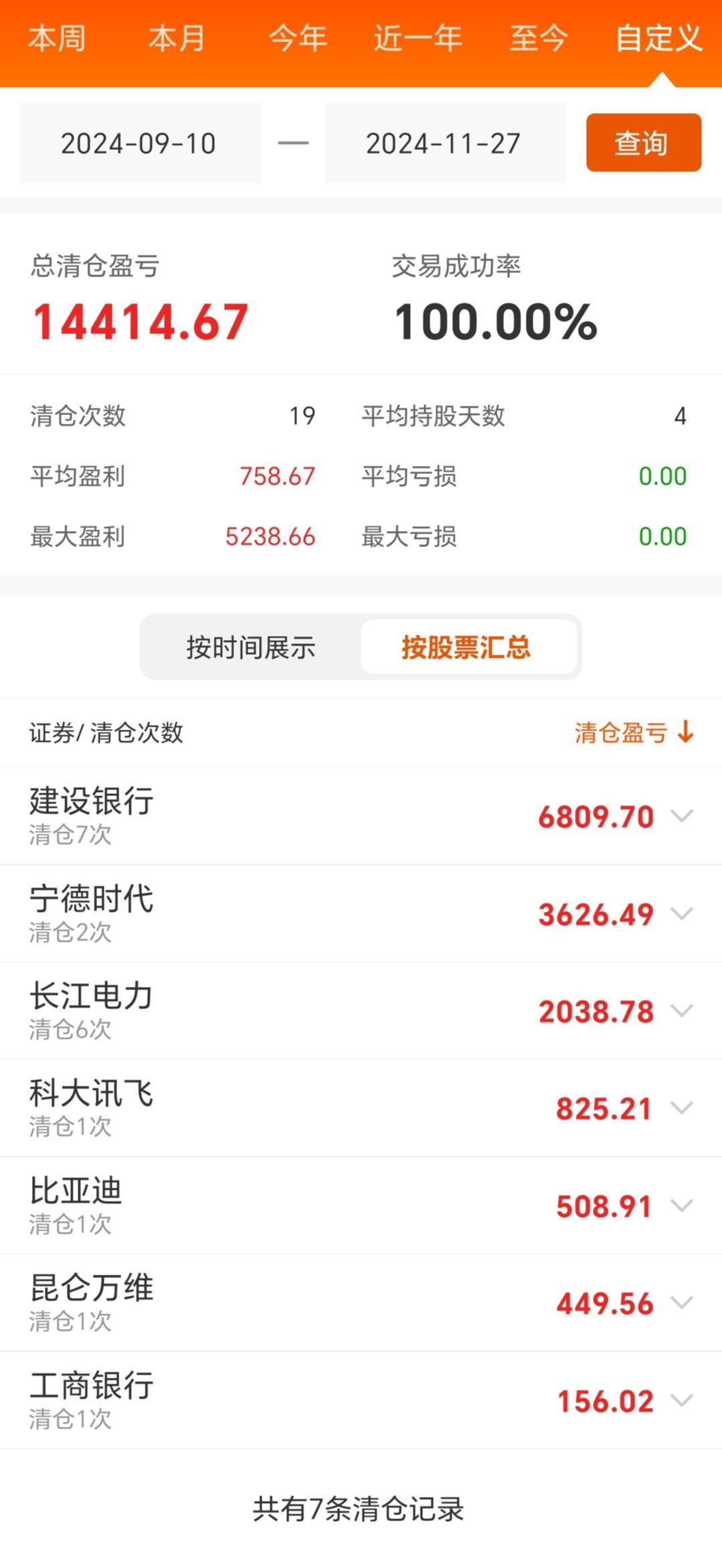Switch to the 今年 tab
The width and height of the screenshot is (722, 1568).
point(298,38)
